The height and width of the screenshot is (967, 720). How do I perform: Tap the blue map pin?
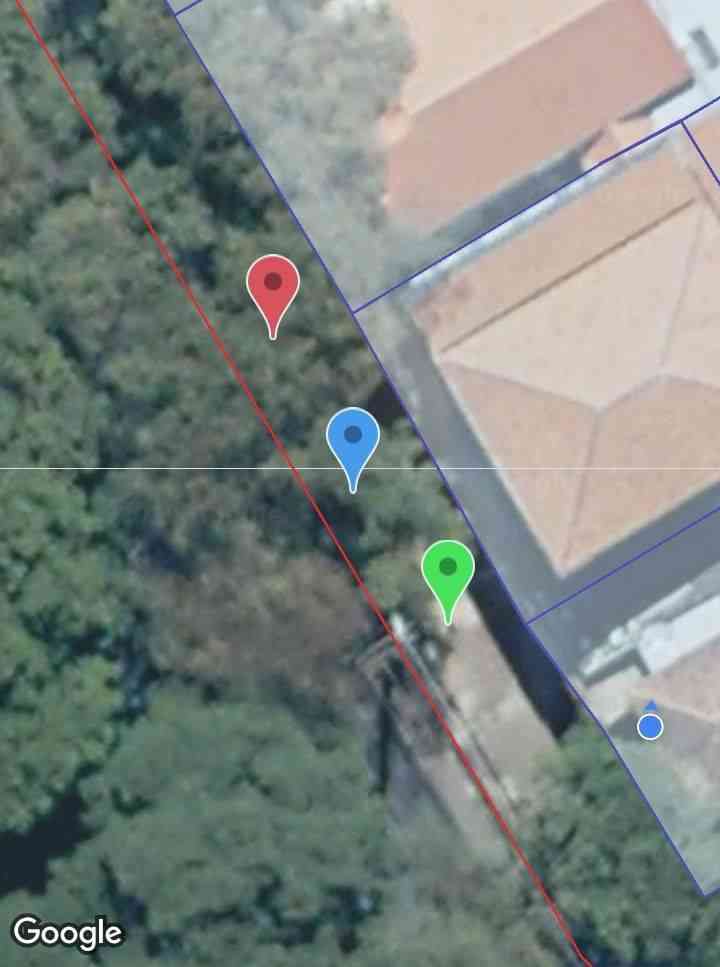pos(352,438)
